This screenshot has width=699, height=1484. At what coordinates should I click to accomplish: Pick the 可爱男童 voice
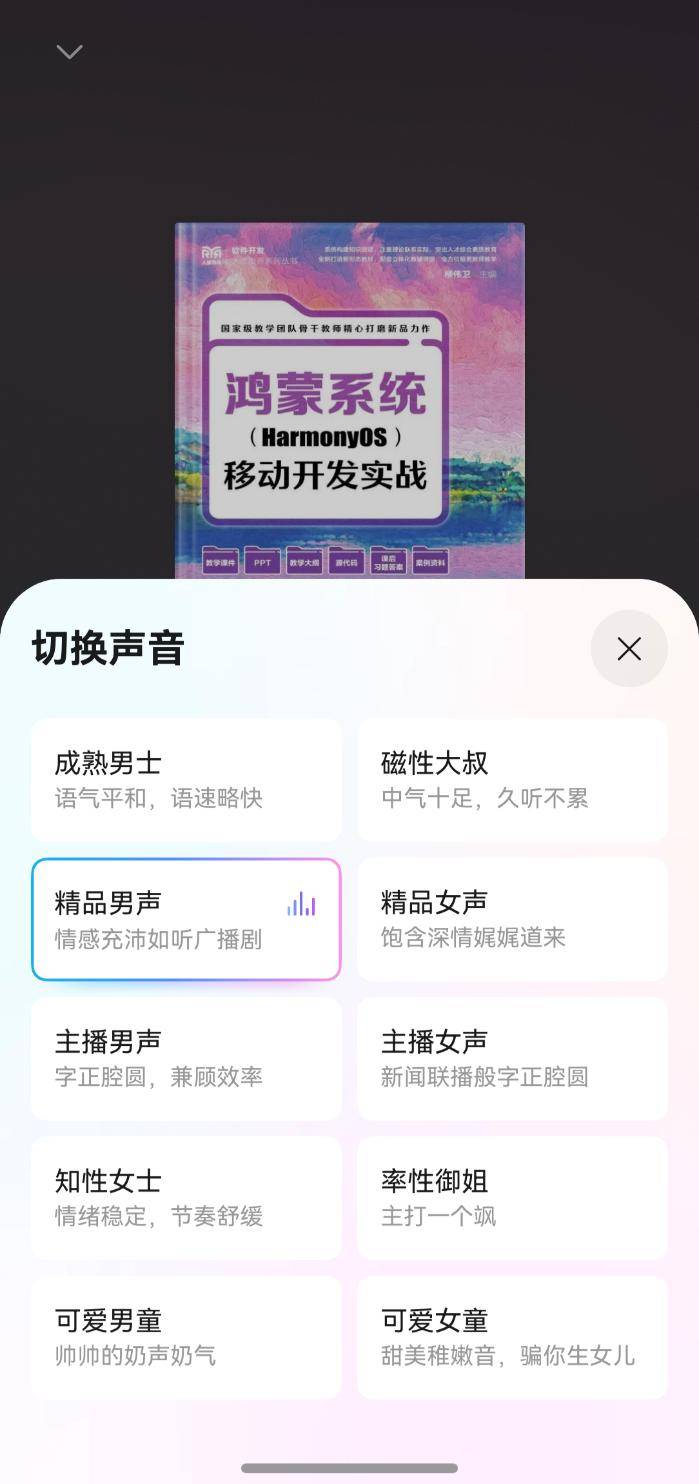coord(186,1337)
